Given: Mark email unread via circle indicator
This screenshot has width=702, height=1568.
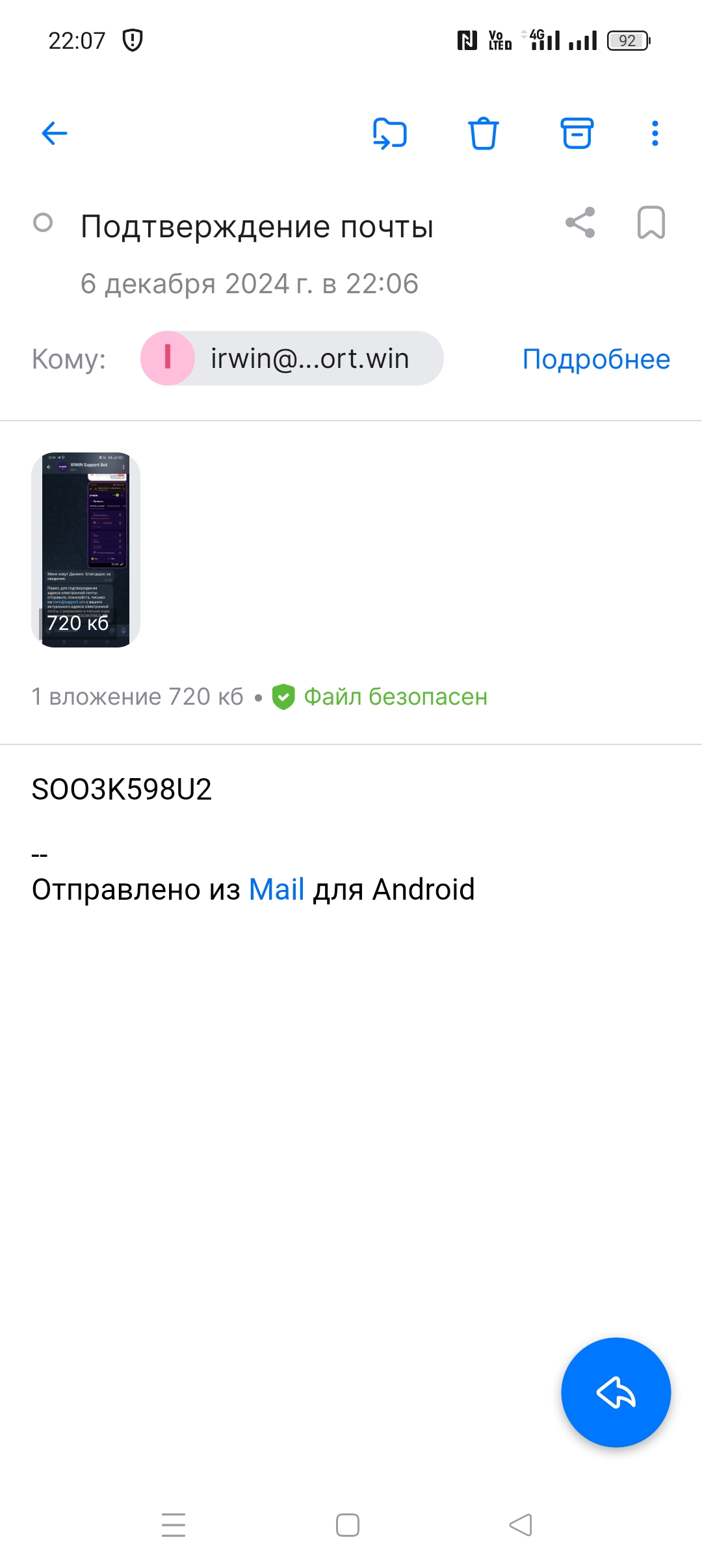Looking at the screenshot, I should 43,223.
